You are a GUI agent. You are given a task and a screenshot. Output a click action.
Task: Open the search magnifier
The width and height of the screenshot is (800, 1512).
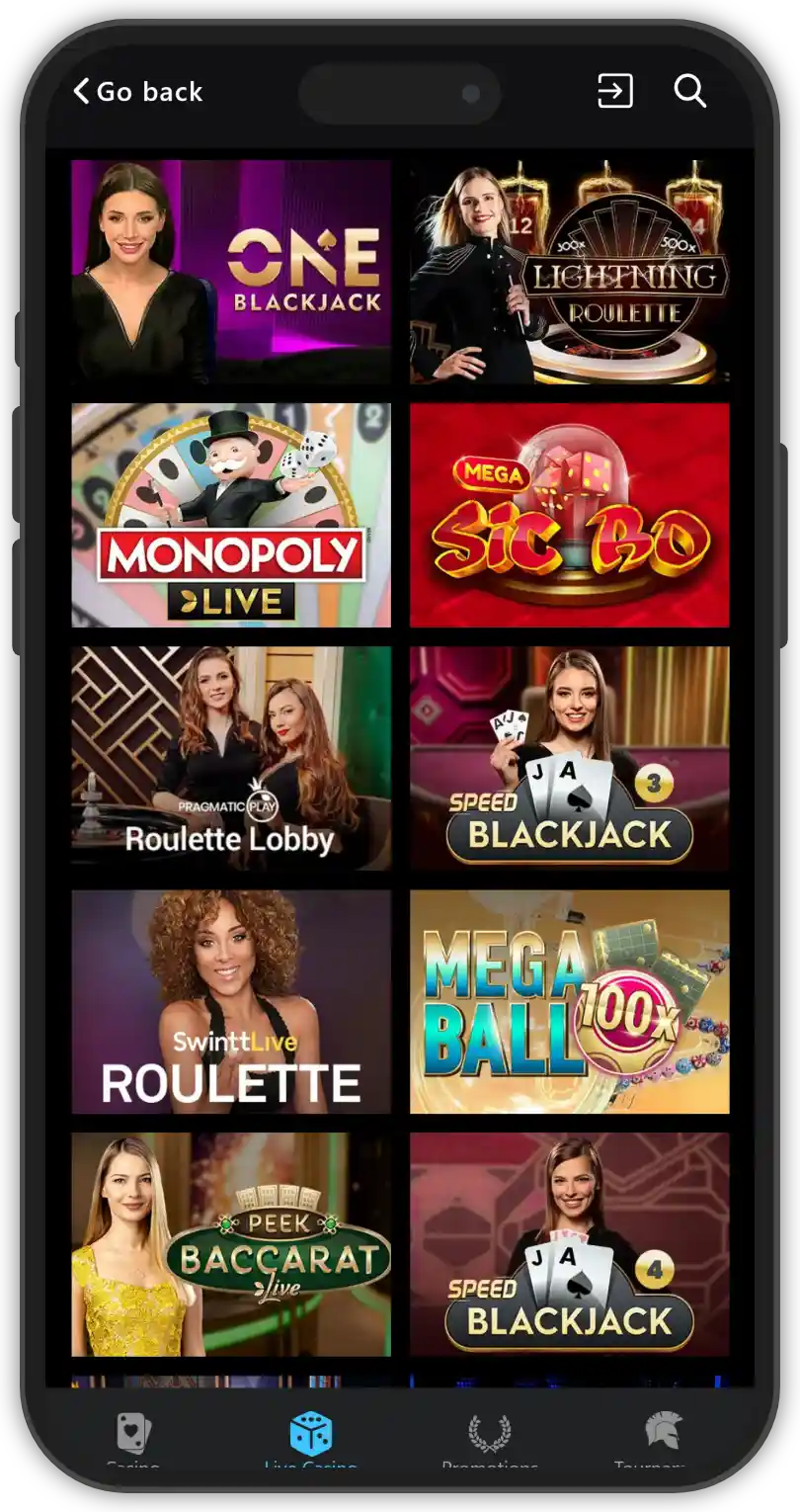689,91
